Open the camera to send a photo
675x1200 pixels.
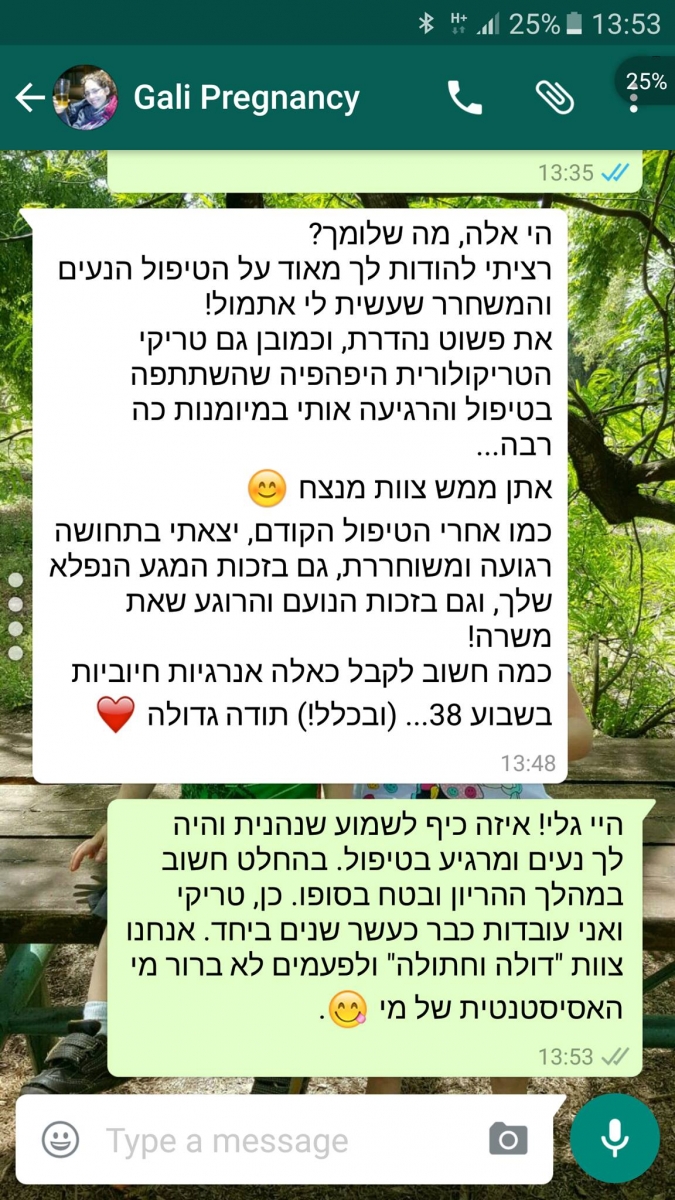point(508,1139)
